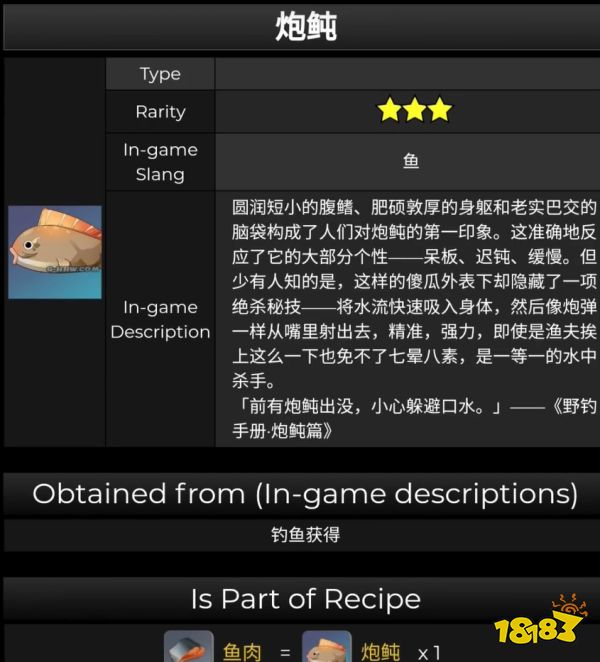This screenshot has width=600, height=662.
Task: Open the 炮鲀 ingredient link
Action: (x=379, y=651)
